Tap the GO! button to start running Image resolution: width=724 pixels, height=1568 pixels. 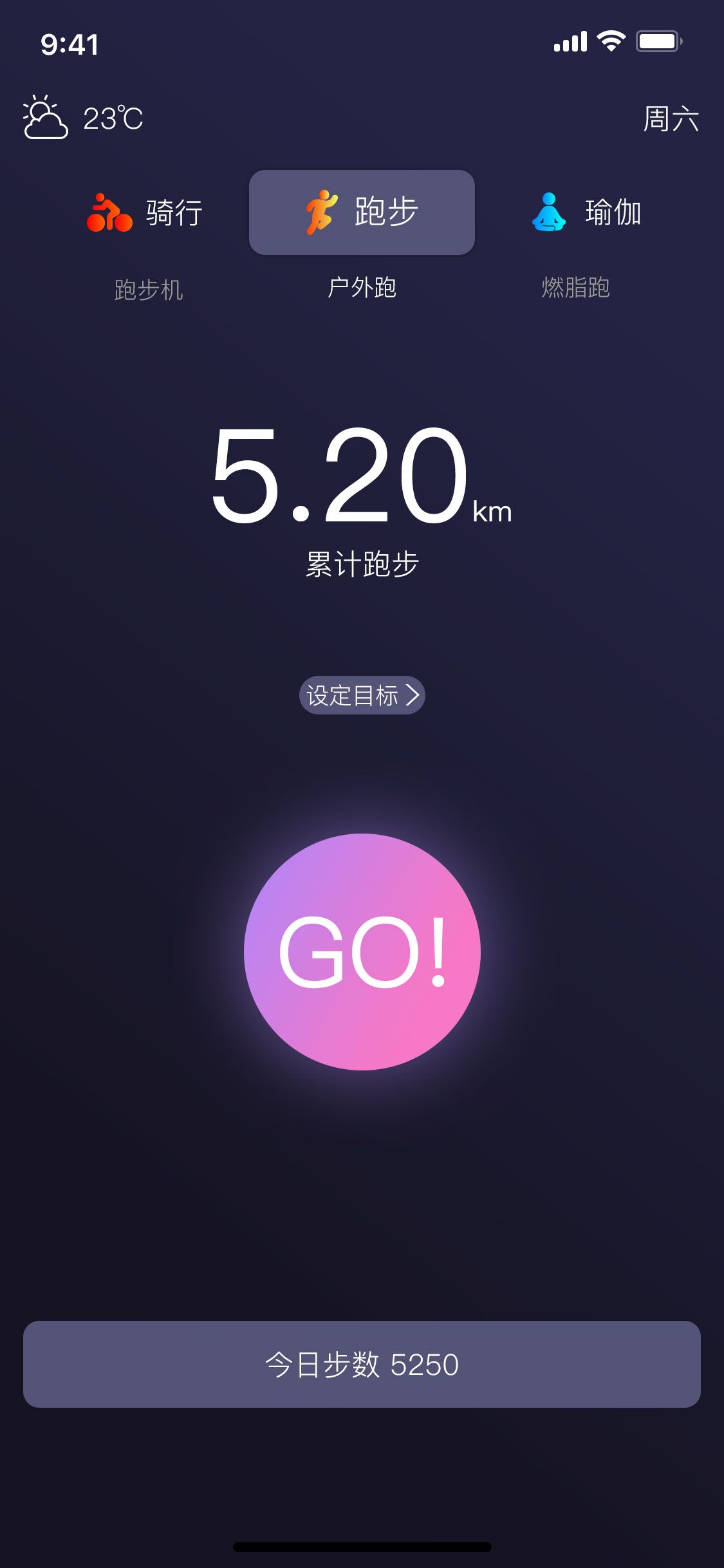pyautogui.click(x=362, y=951)
